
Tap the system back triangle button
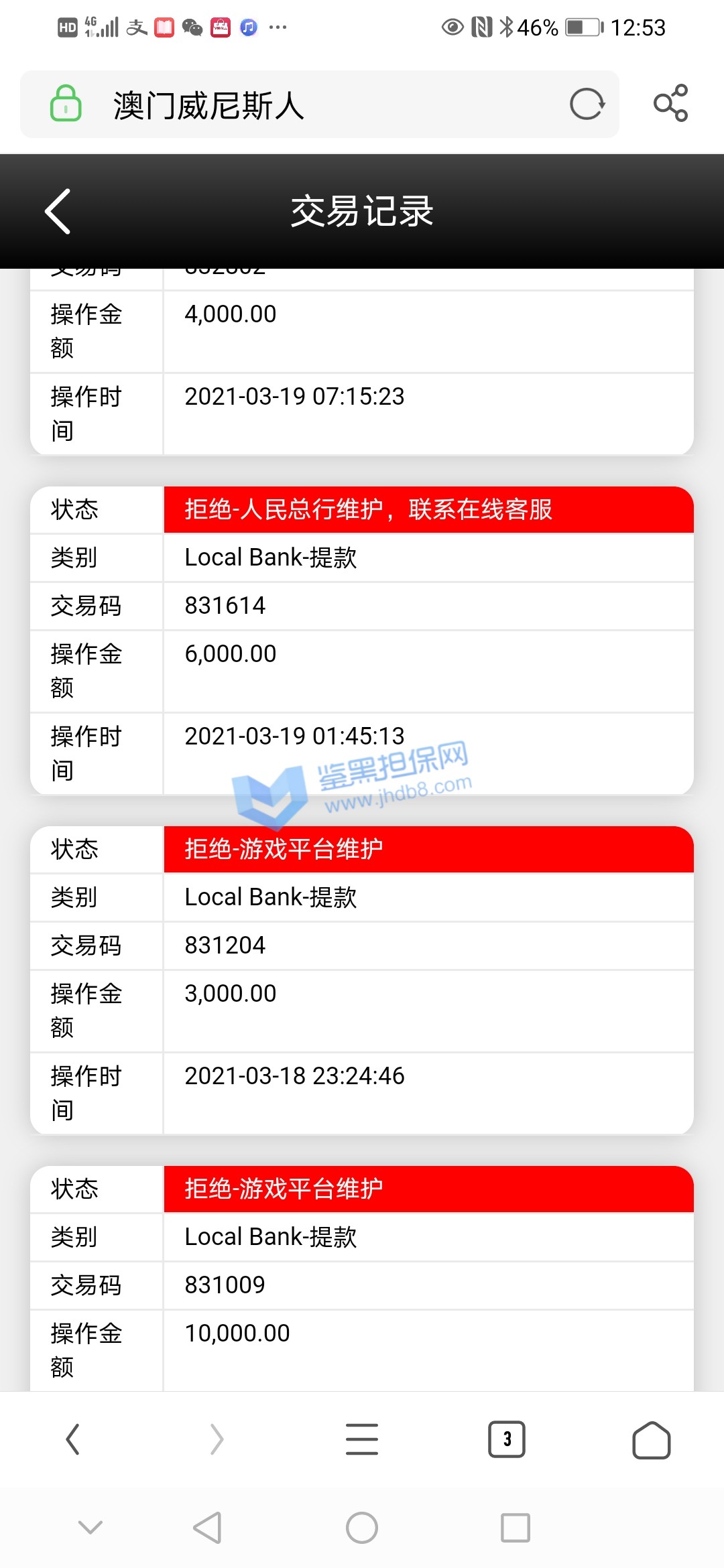point(207,1528)
